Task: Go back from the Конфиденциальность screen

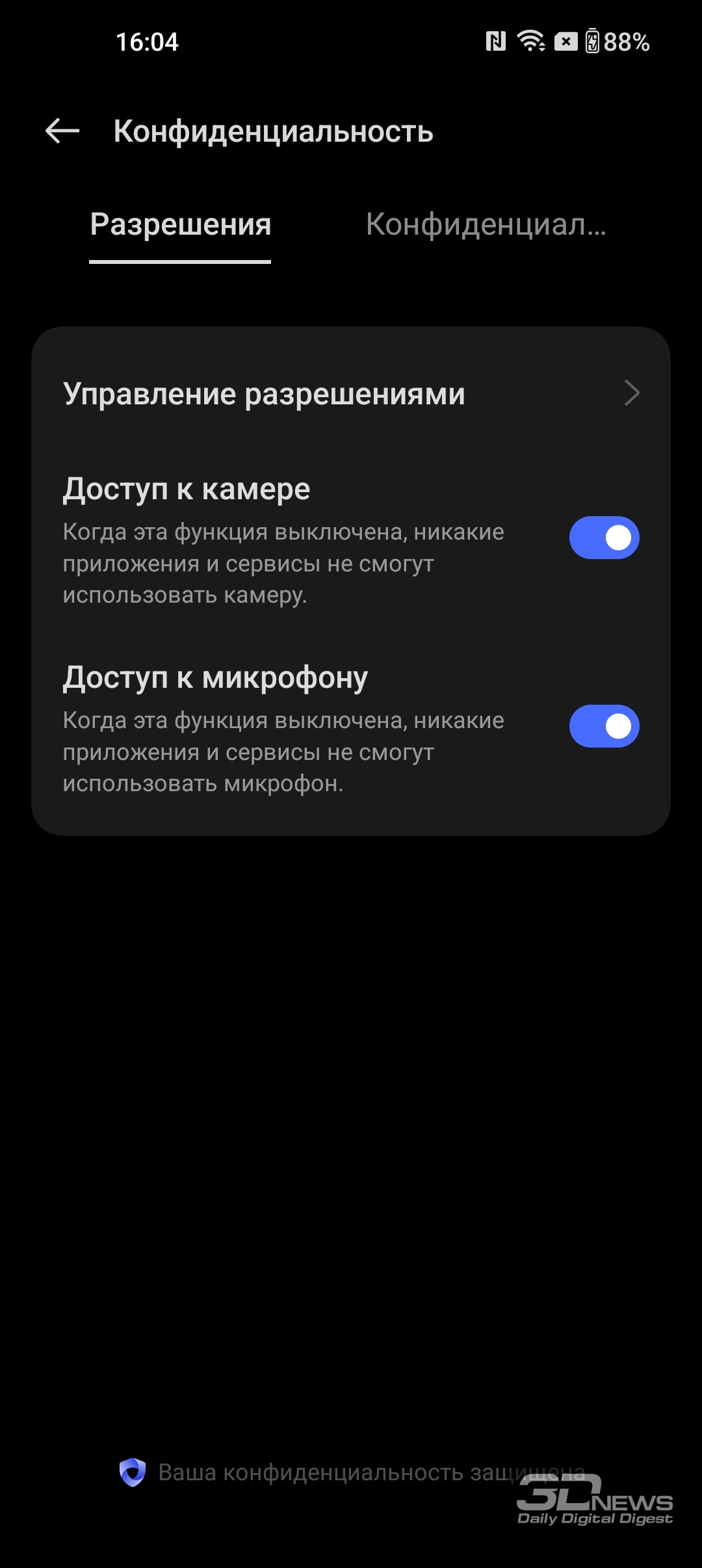Action: click(62, 131)
